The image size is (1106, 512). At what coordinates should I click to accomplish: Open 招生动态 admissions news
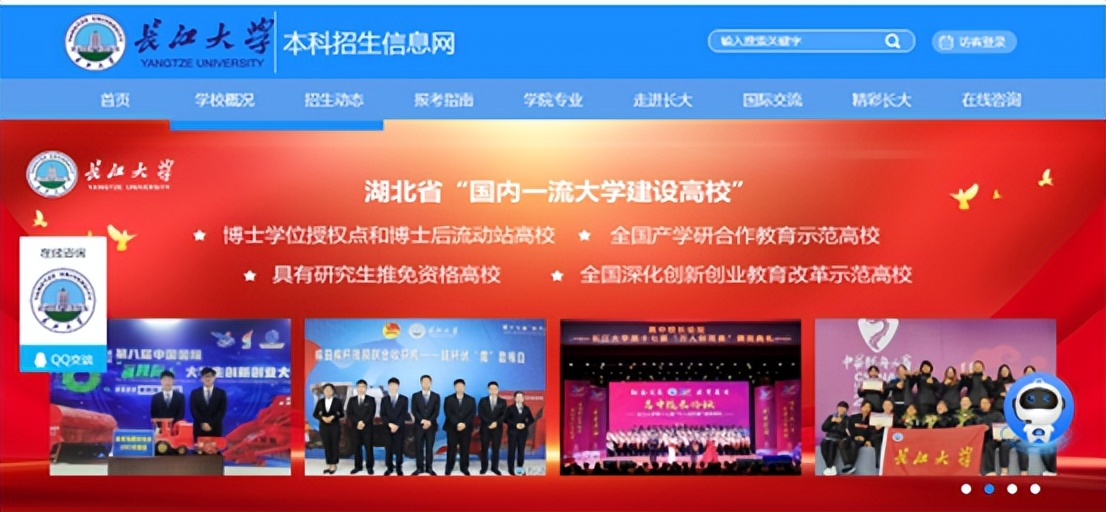(x=334, y=100)
